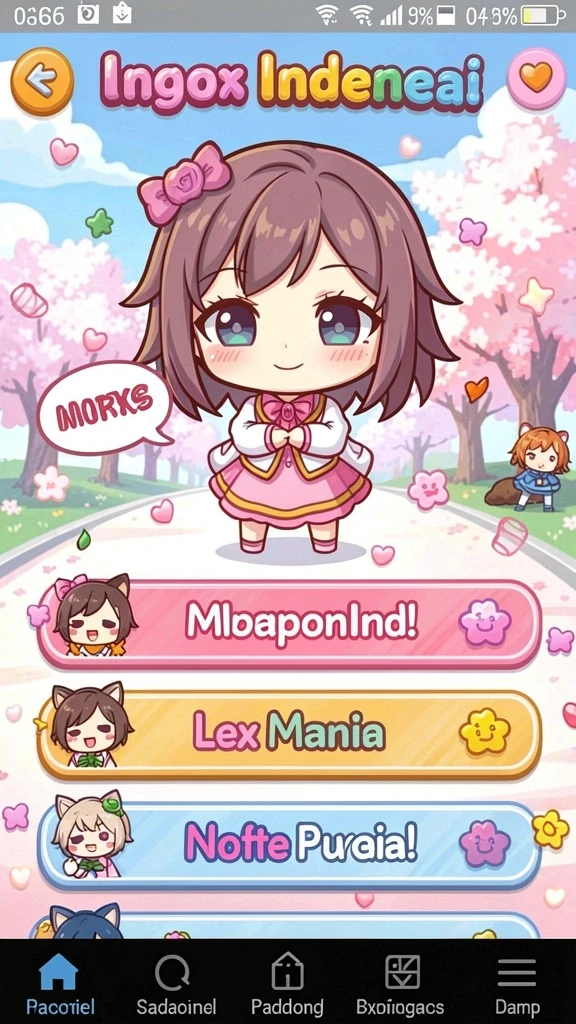Viewport: 576px width, 1024px height.
Task: Tap the heart favorite icon
Action: (x=536, y=79)
